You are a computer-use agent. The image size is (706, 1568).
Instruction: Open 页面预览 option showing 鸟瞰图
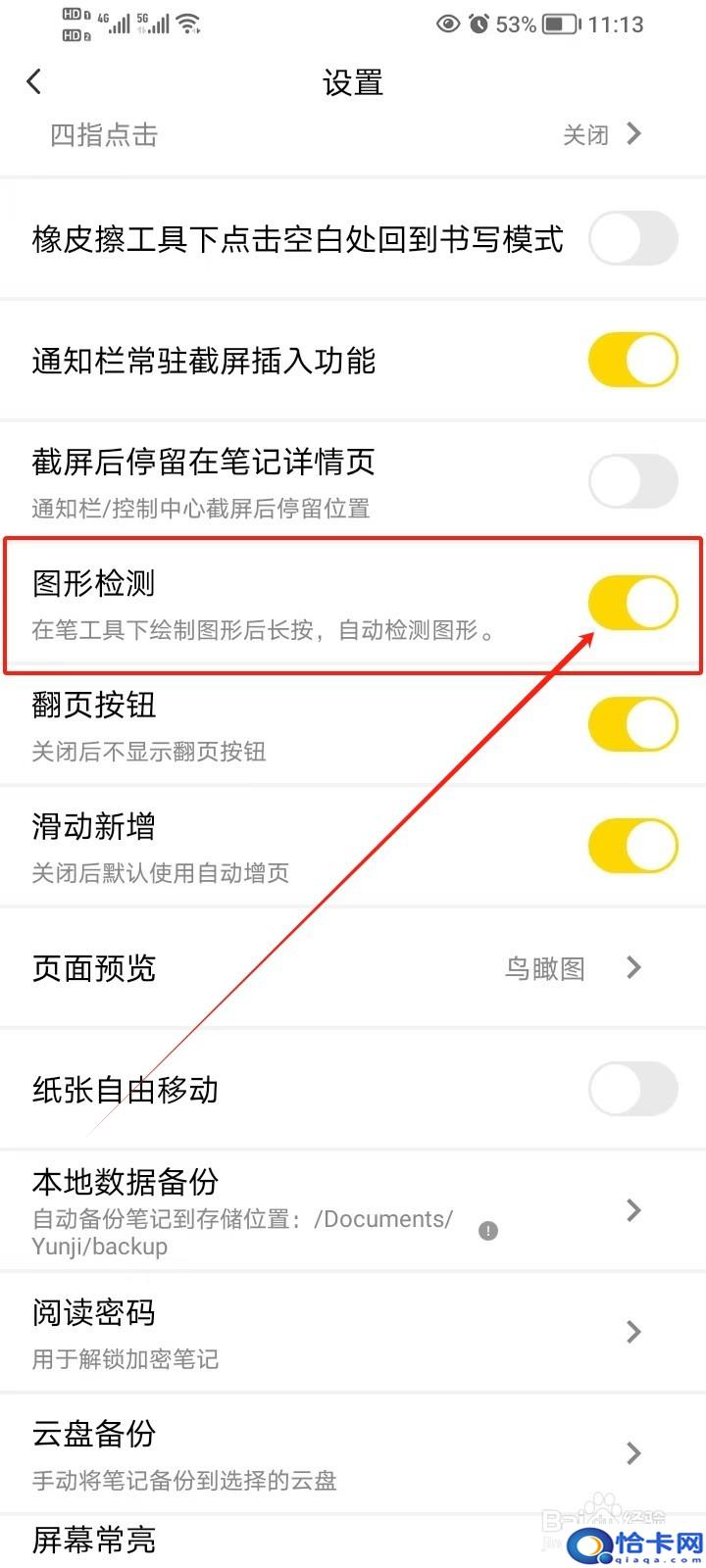tap(353, 968)
